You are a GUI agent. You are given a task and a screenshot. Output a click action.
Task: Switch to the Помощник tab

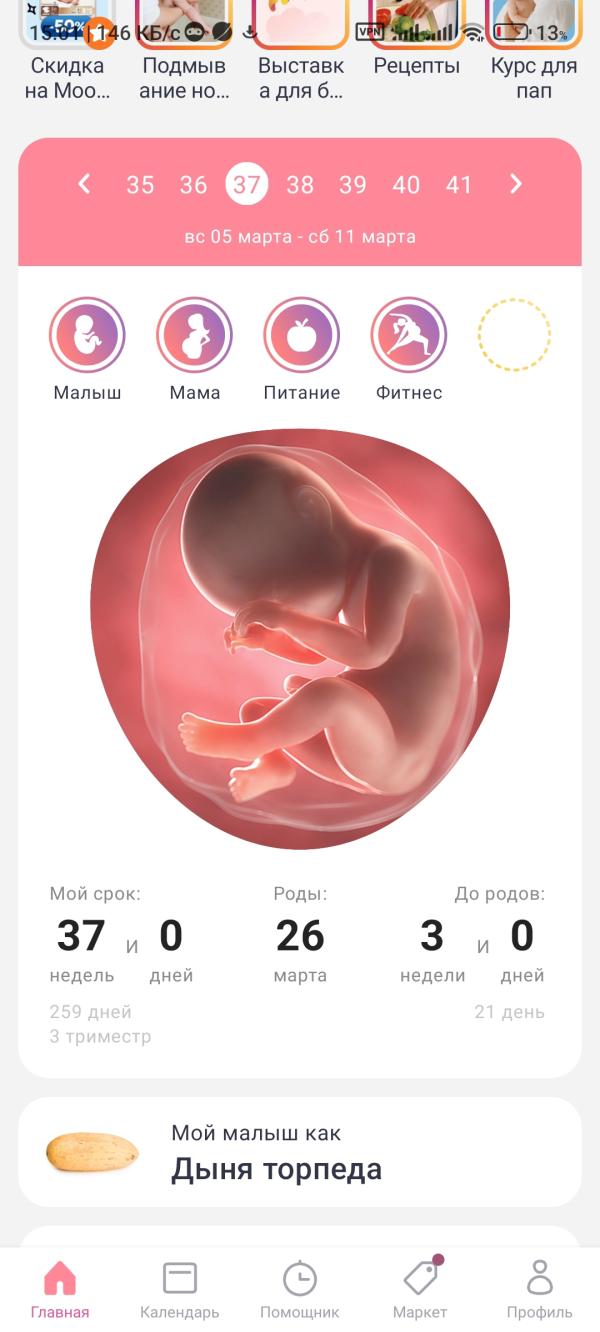click(x=300, y=1289)
